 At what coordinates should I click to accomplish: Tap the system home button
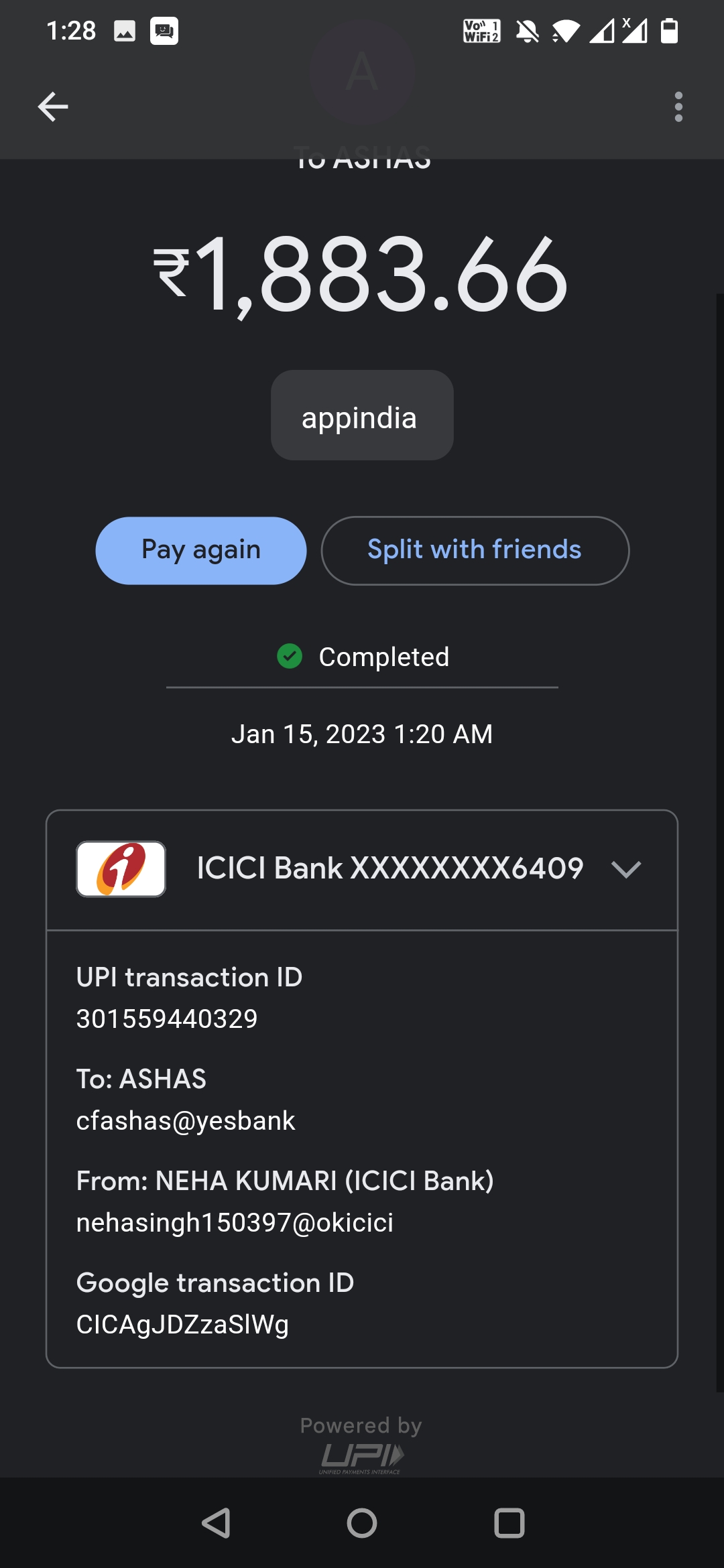click(x=362, y=1523)
